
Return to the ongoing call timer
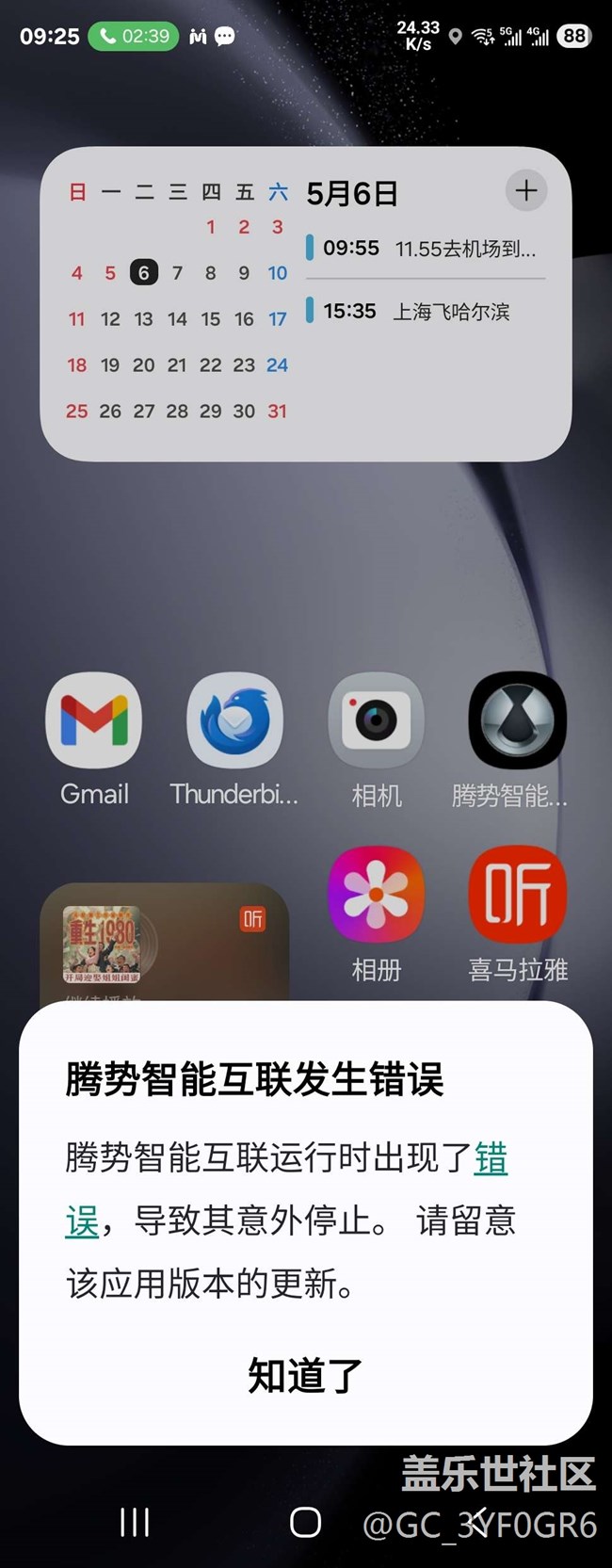tap(134, 36)
